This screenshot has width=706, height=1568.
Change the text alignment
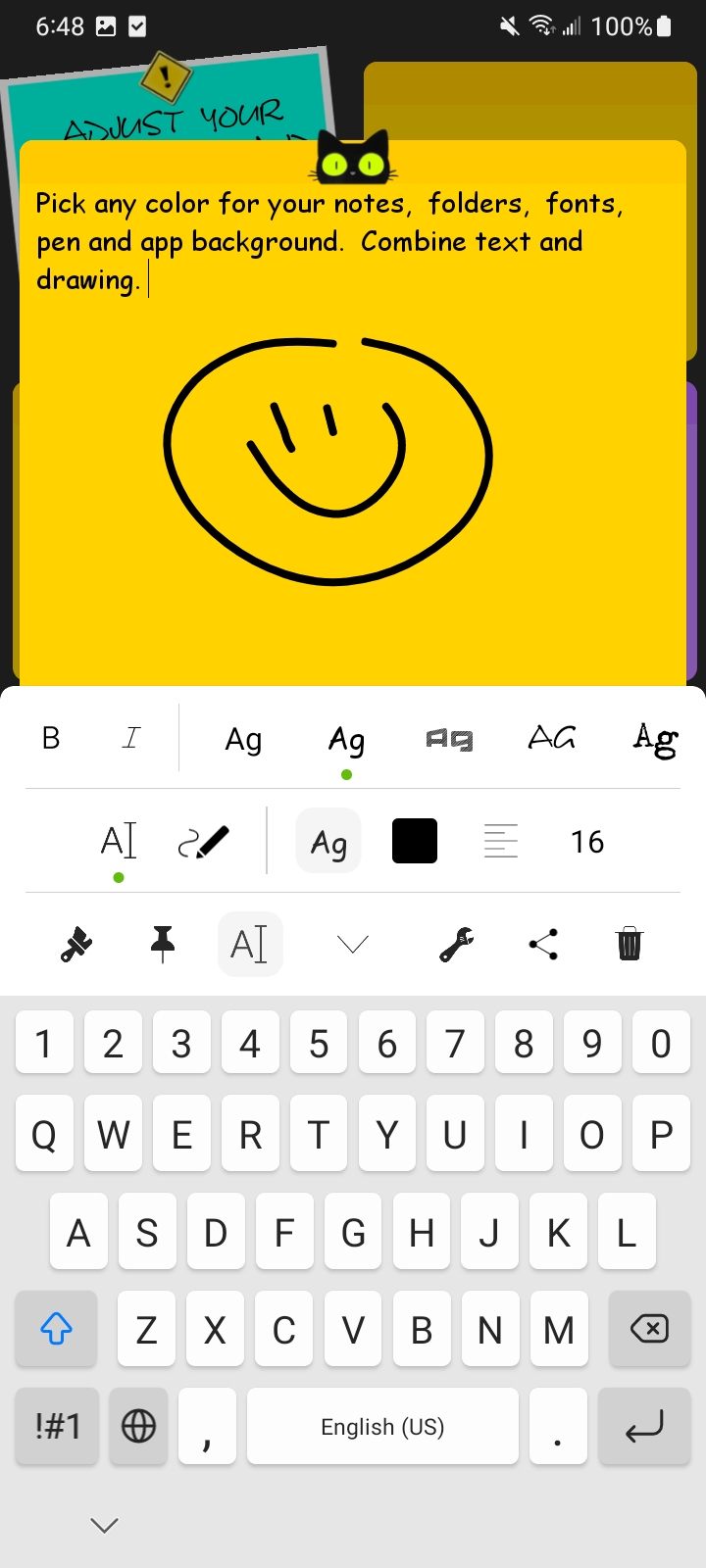[501, 842]
